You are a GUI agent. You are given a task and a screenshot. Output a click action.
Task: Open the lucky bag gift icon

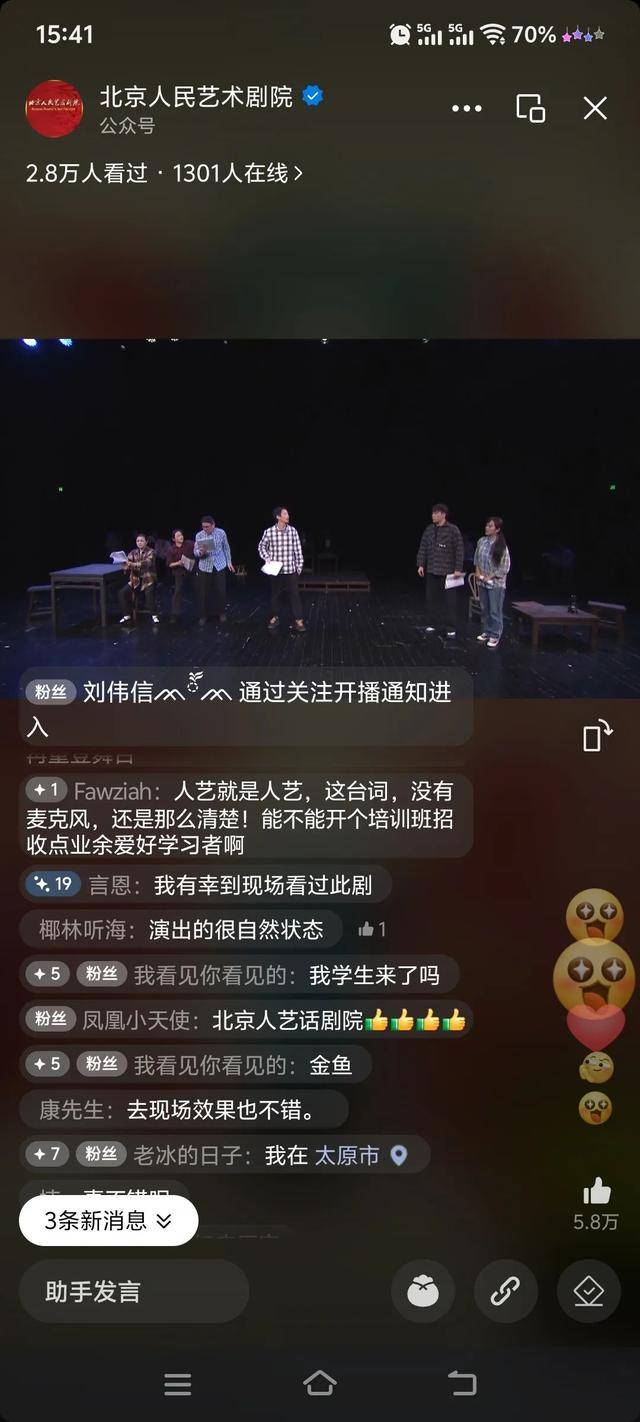(x=422, y=1291)
